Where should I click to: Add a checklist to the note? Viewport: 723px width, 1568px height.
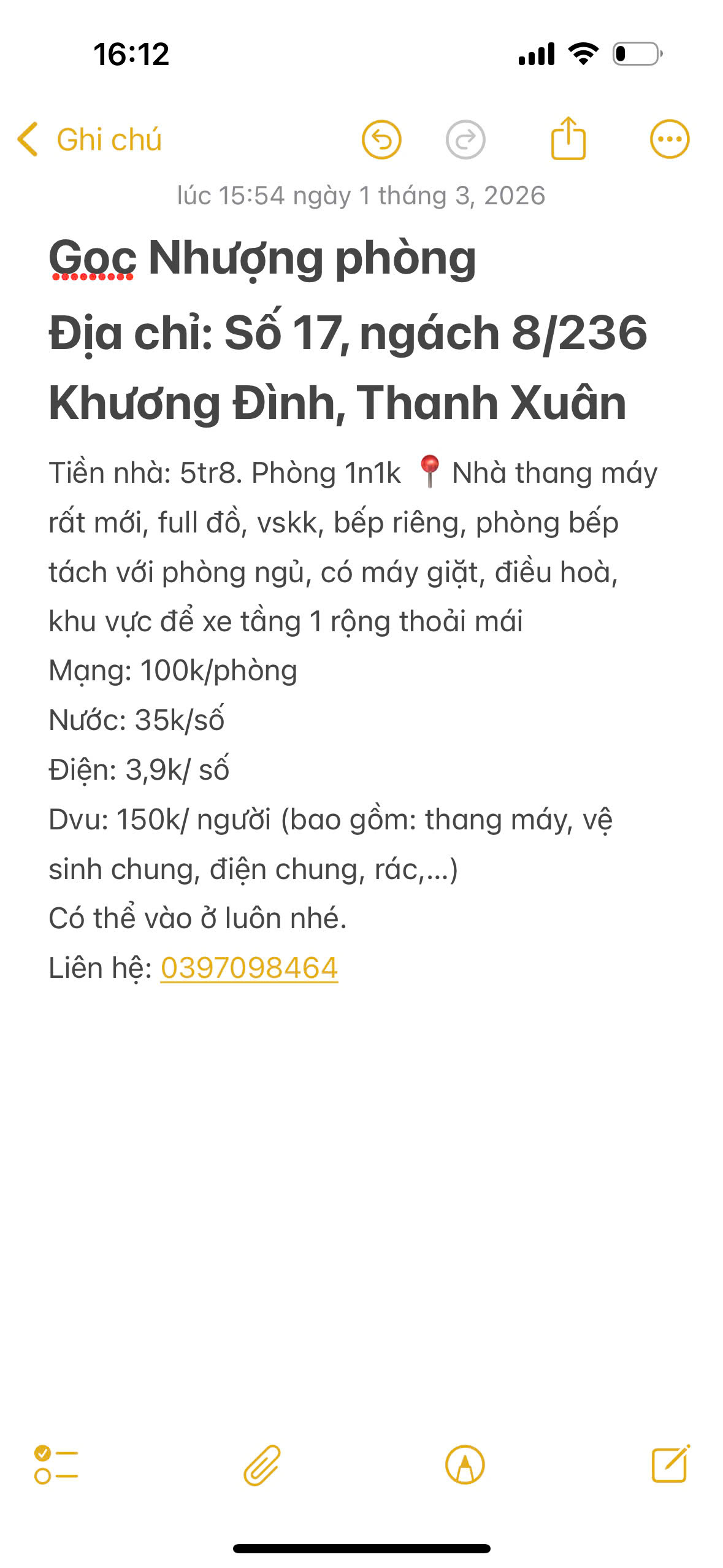[56, 1465]
